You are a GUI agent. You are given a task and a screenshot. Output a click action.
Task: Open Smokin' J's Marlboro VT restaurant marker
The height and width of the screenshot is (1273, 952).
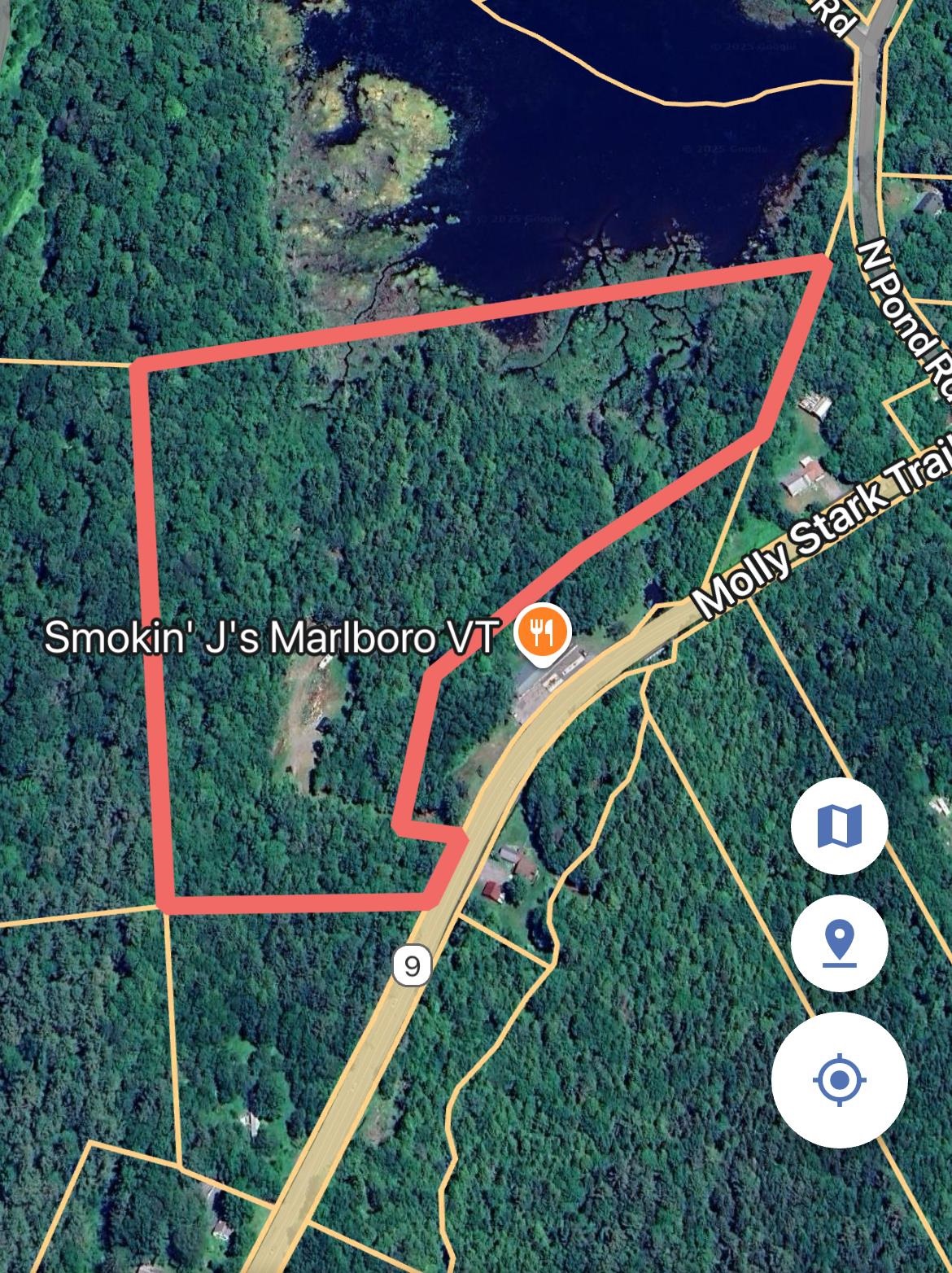(544, 632)
